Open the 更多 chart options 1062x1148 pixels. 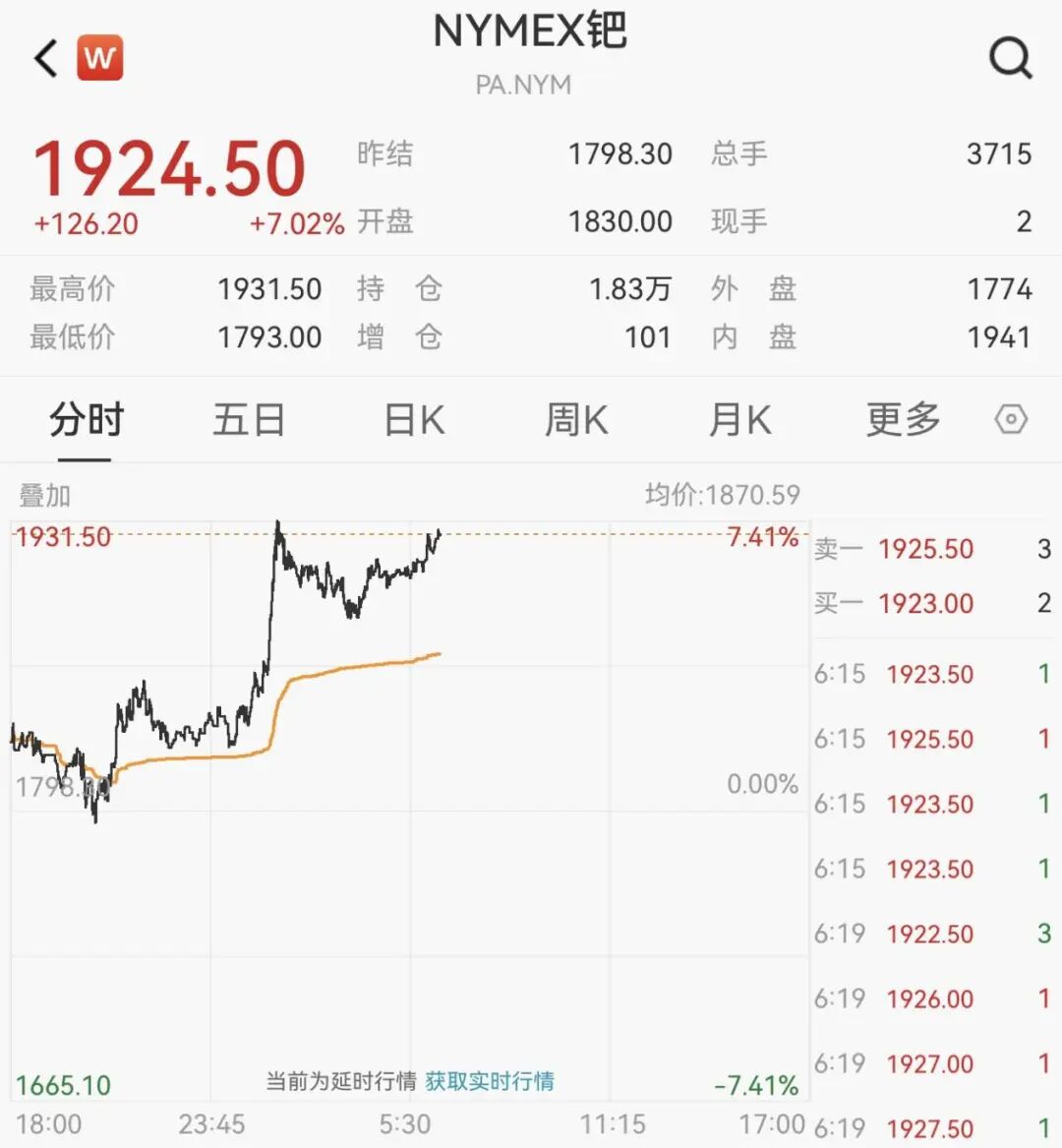click(x=903, y=420)
